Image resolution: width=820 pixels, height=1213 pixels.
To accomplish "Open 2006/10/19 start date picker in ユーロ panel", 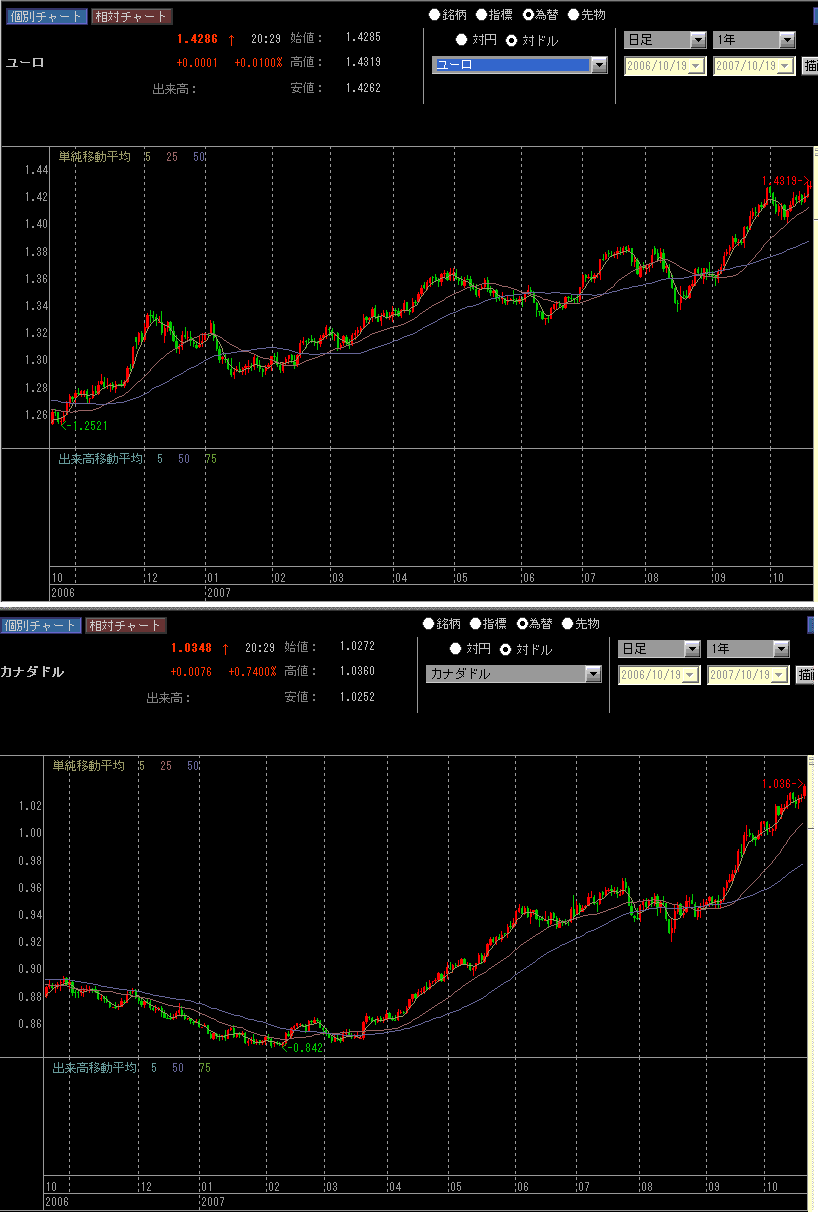I will coord(697,66).
